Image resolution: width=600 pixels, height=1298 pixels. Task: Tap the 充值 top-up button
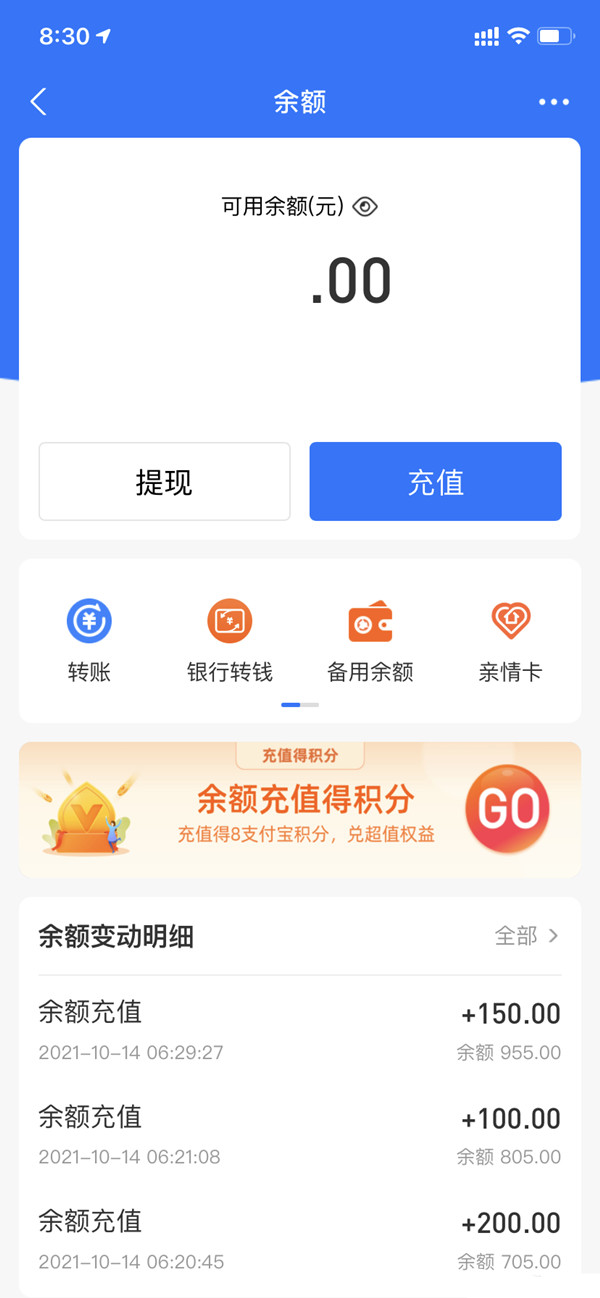pyautogui.click(x=435, y=482)
